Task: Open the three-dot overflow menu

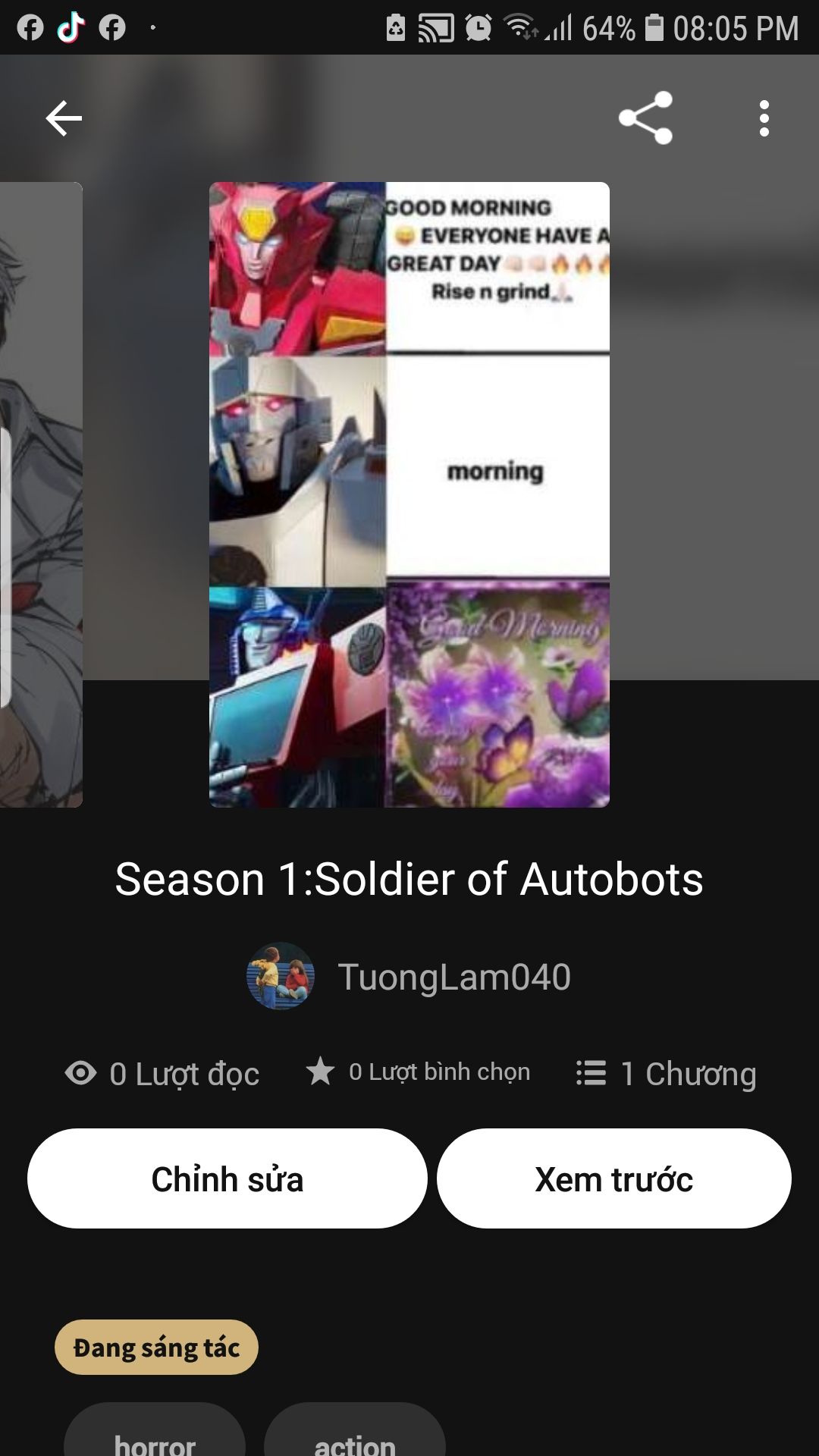Action: (764, 118)
